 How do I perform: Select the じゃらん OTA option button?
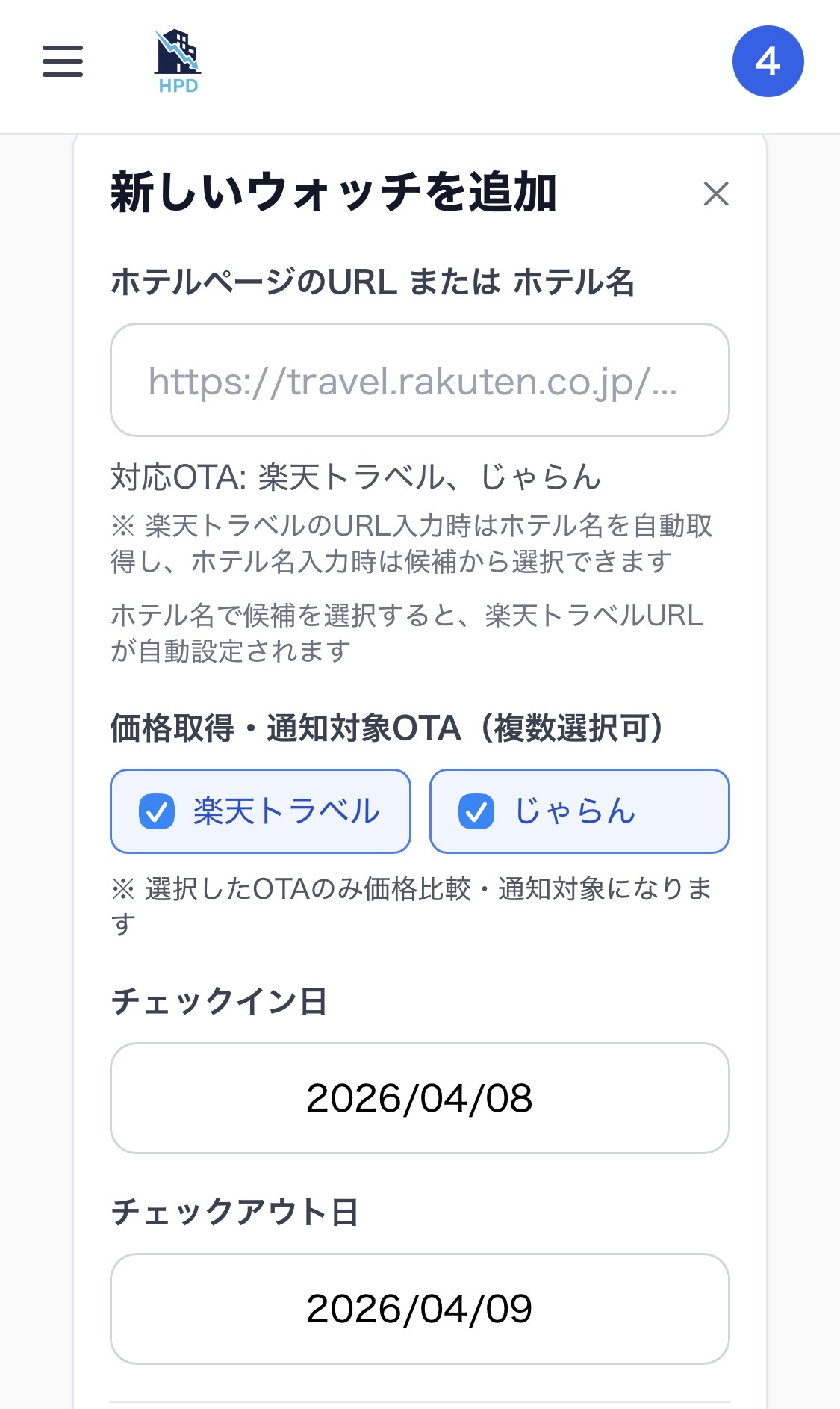point(579,811)
